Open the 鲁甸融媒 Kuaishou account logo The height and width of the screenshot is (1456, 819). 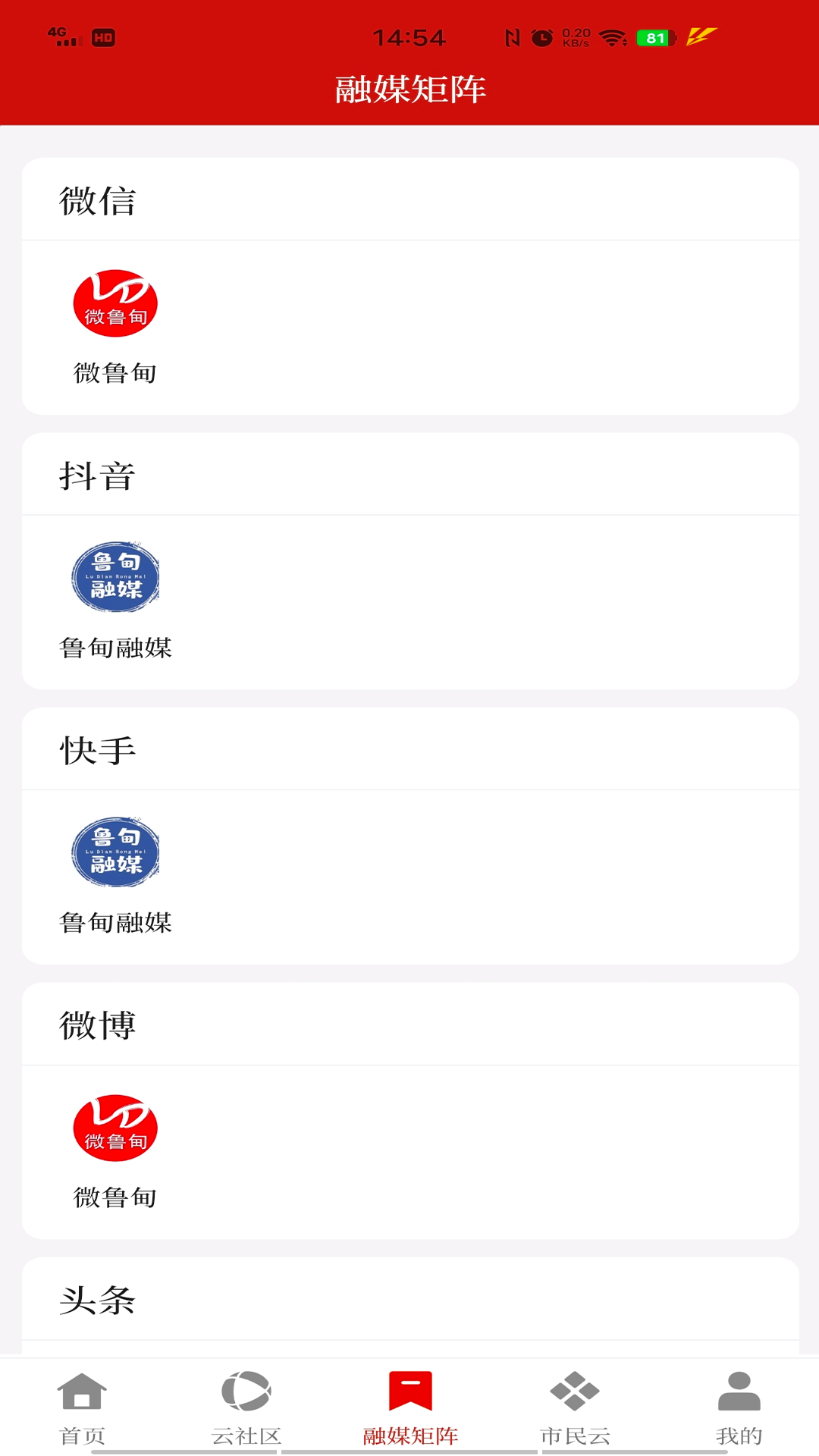(x=115, y=852)
